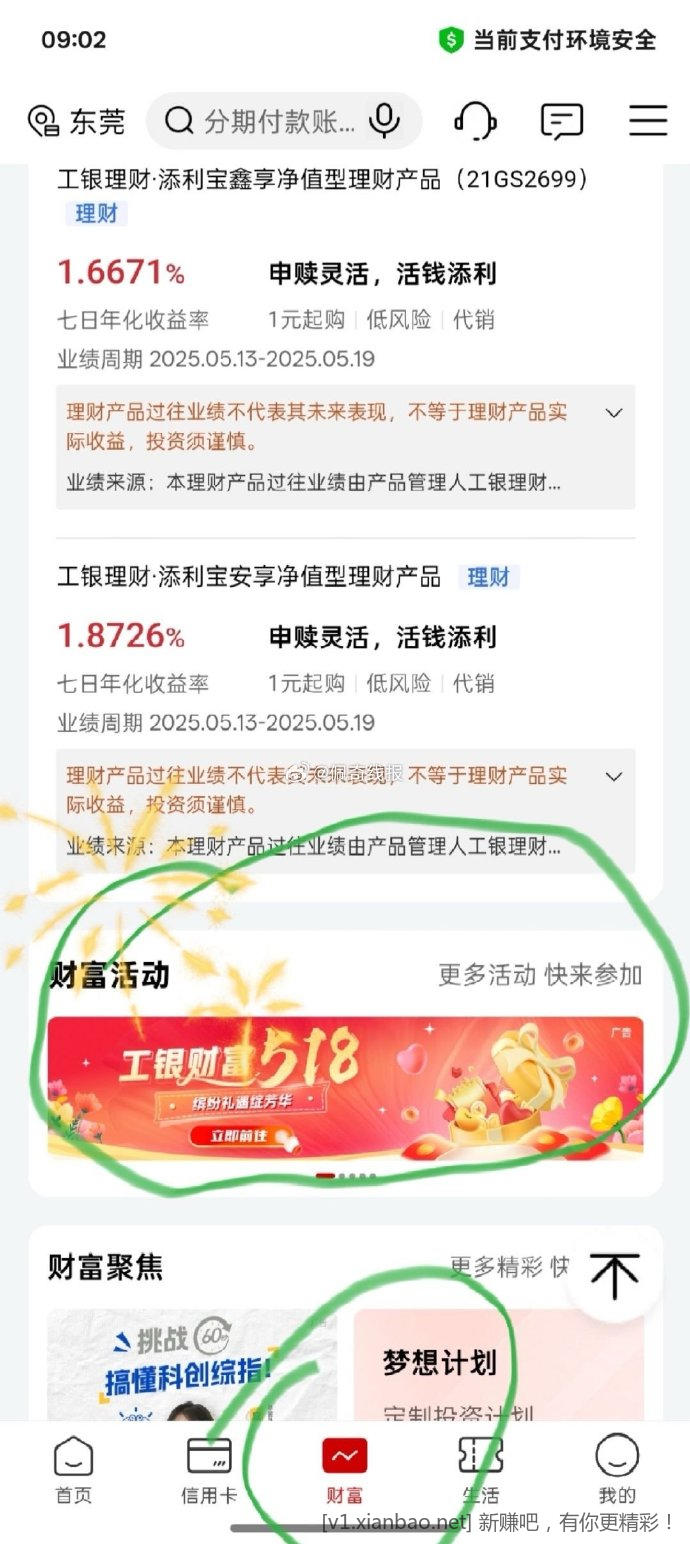View 更多活动 快来参加
The image size is (690, 1544).
[539, 975]
